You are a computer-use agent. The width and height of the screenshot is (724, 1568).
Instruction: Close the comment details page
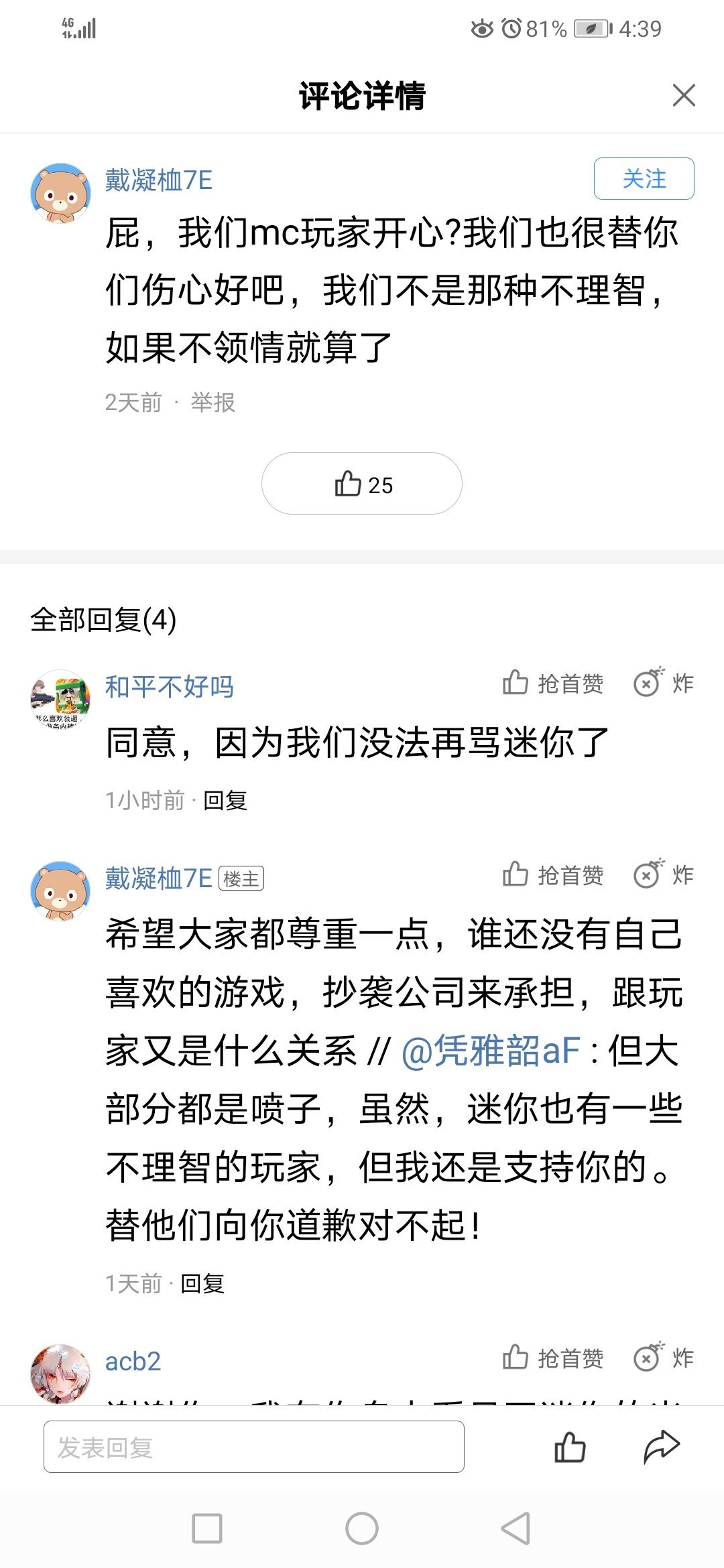tap(683, 95)
